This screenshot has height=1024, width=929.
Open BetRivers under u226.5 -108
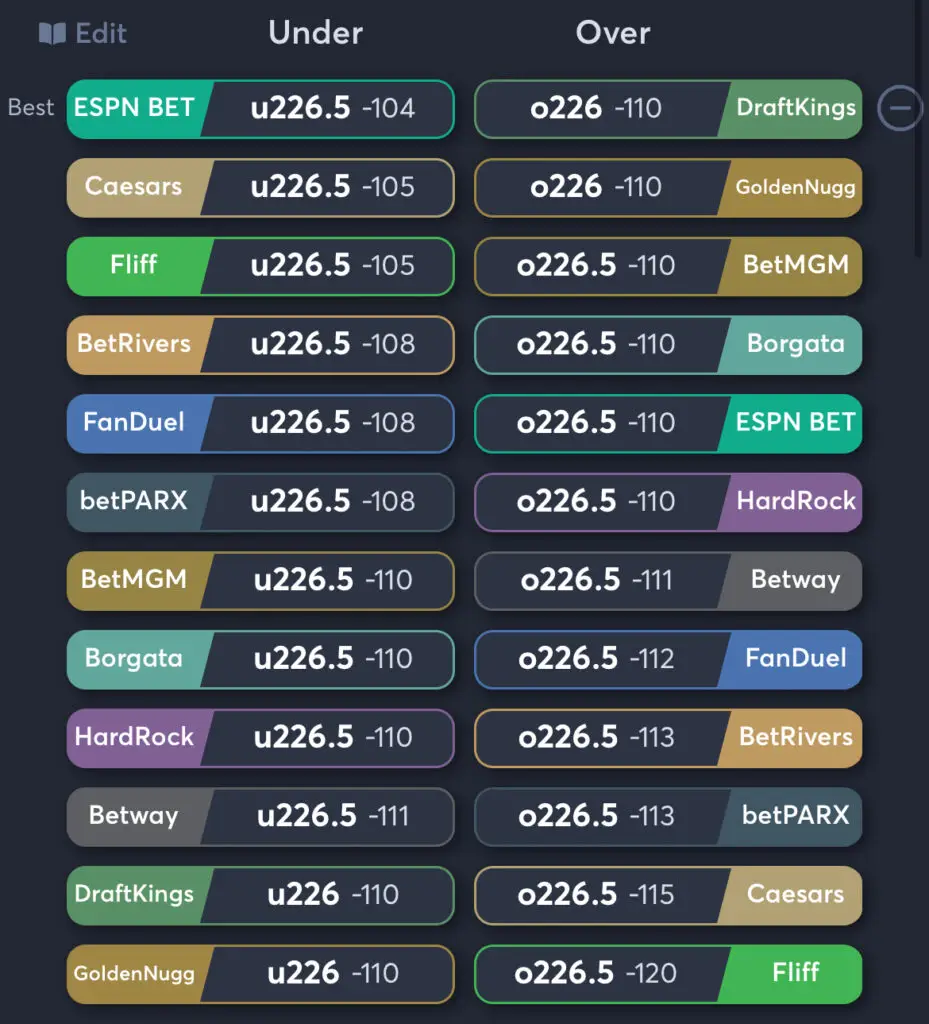point(260,344)
